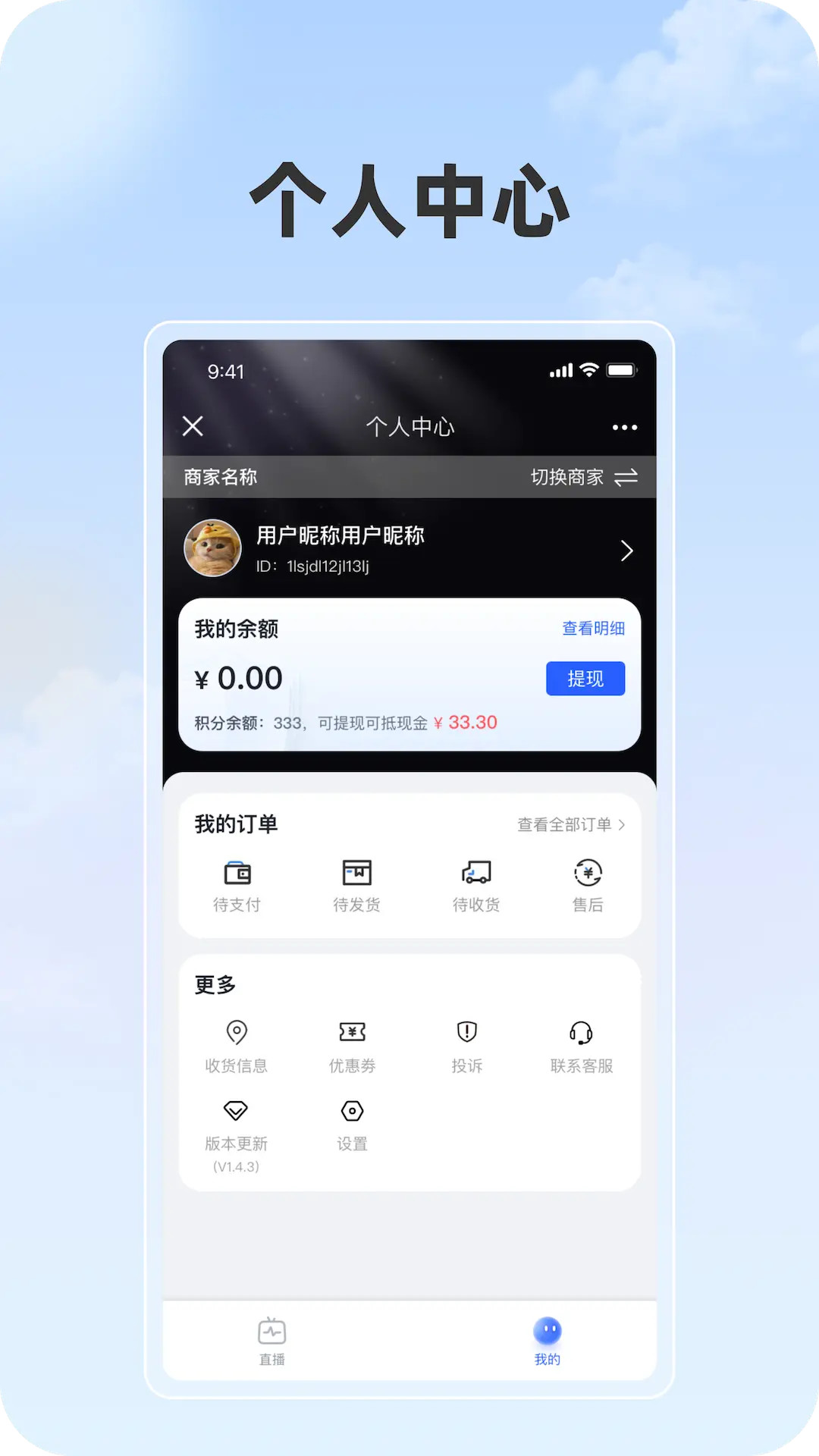Check for updates via 版本更新 icon
Screen dimensions: 819x1456
pos(237,1125)
